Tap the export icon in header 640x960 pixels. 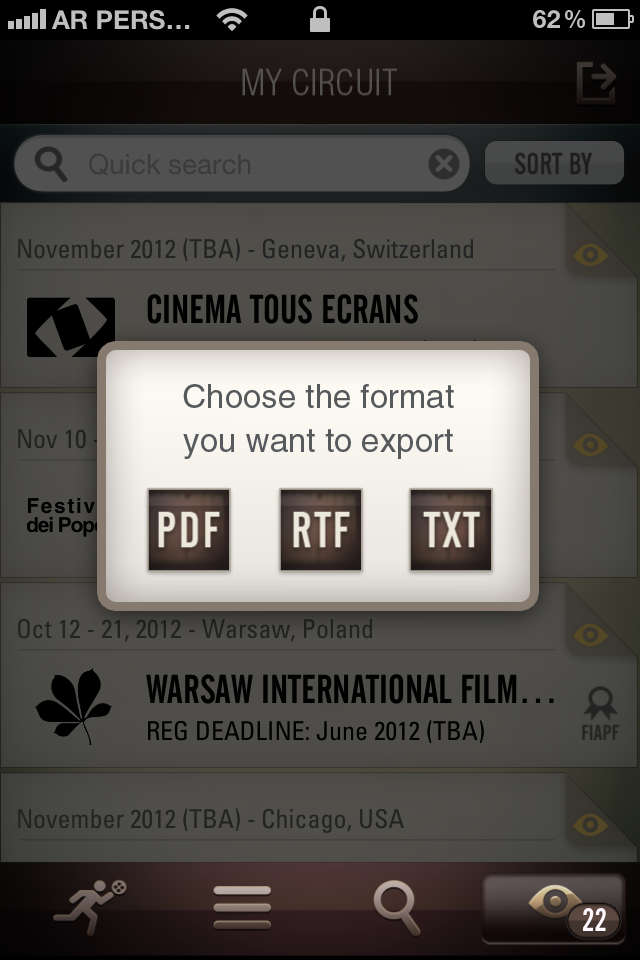[x=595, y=82]
